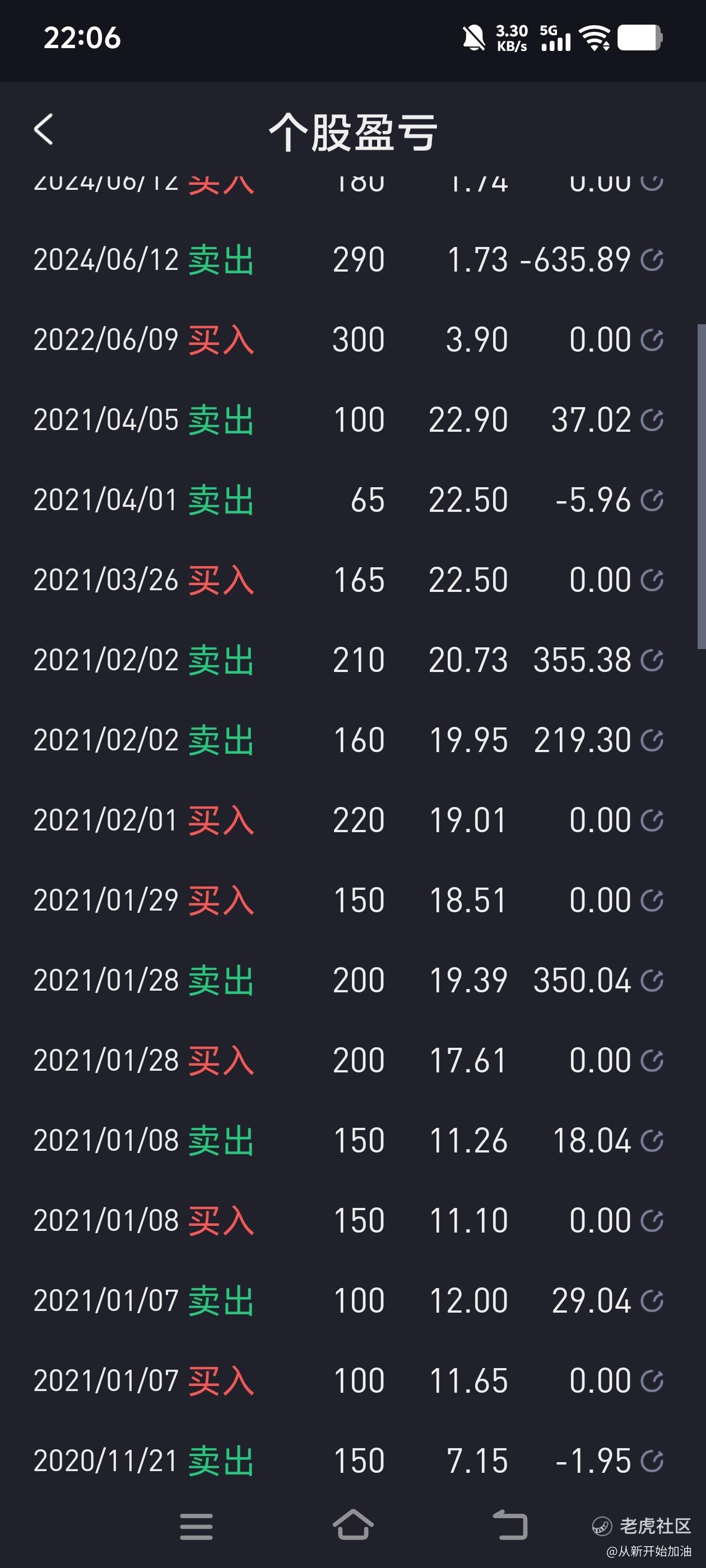Go to the system home screen

pos(354,1525)
